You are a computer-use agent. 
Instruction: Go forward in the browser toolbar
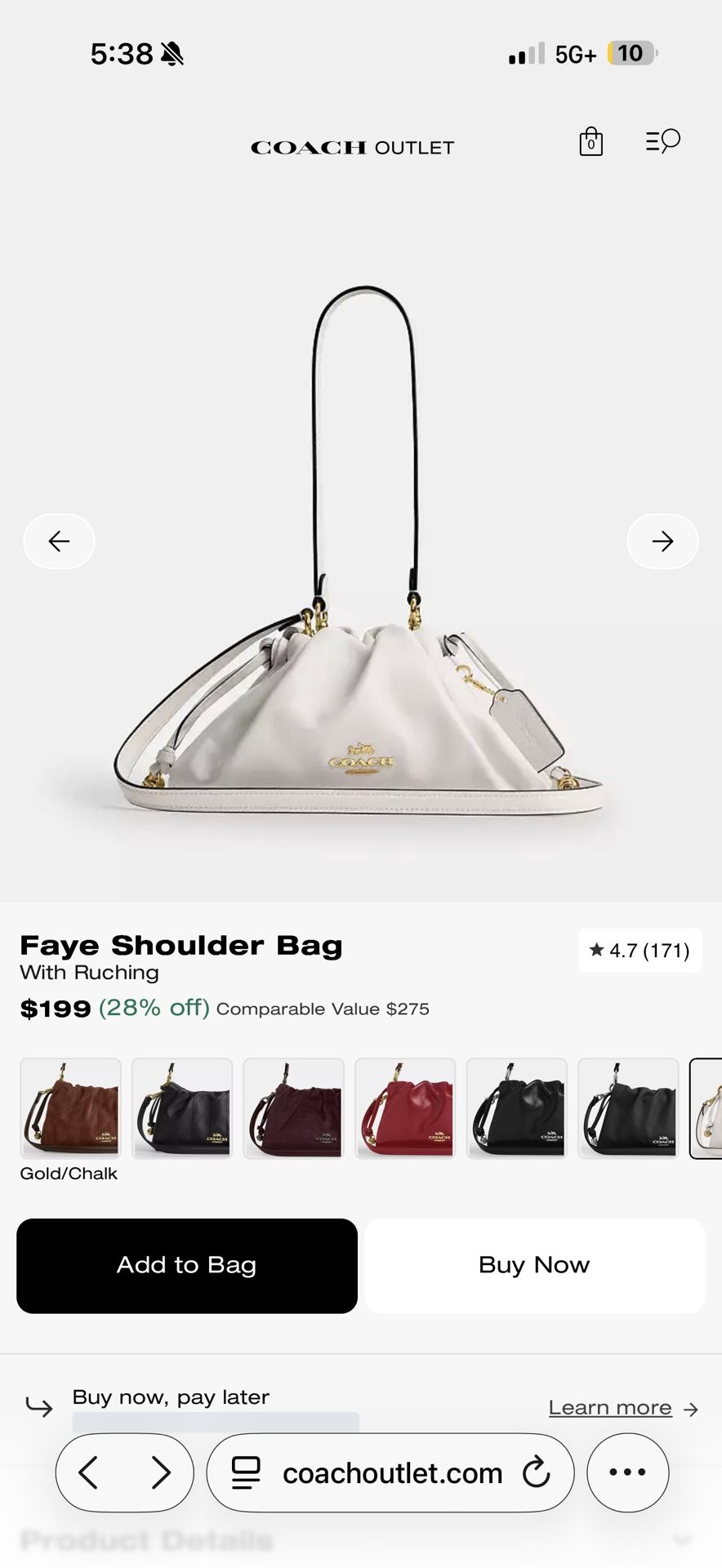[161, 1472]
